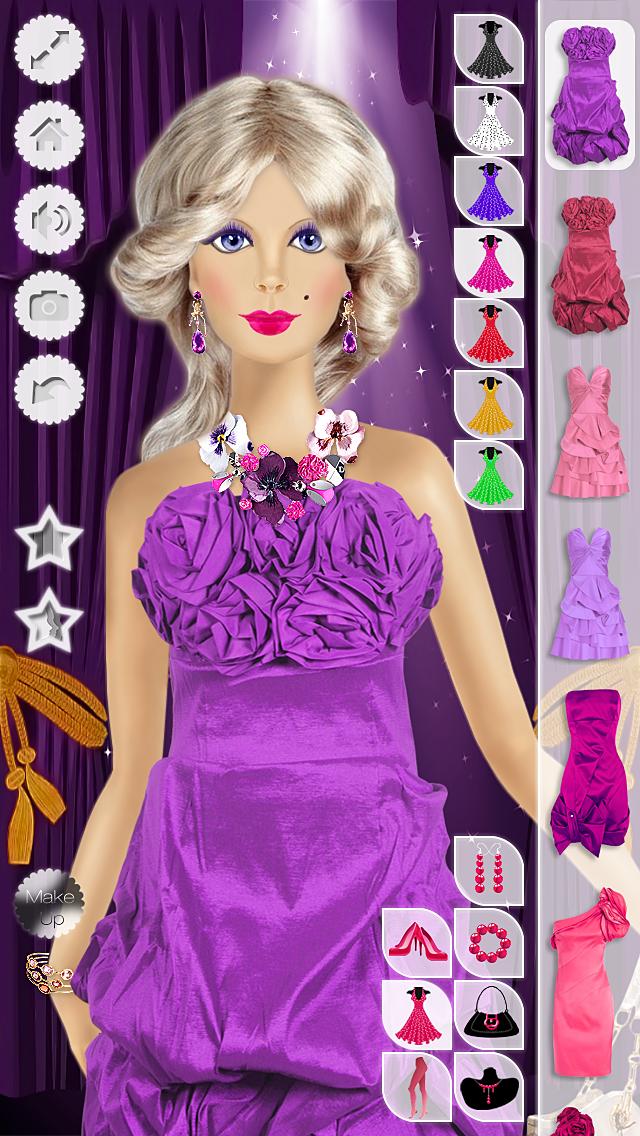Pick the purple polka dot dress swatch
The image size is (640, 1136).
coord(491,192)
